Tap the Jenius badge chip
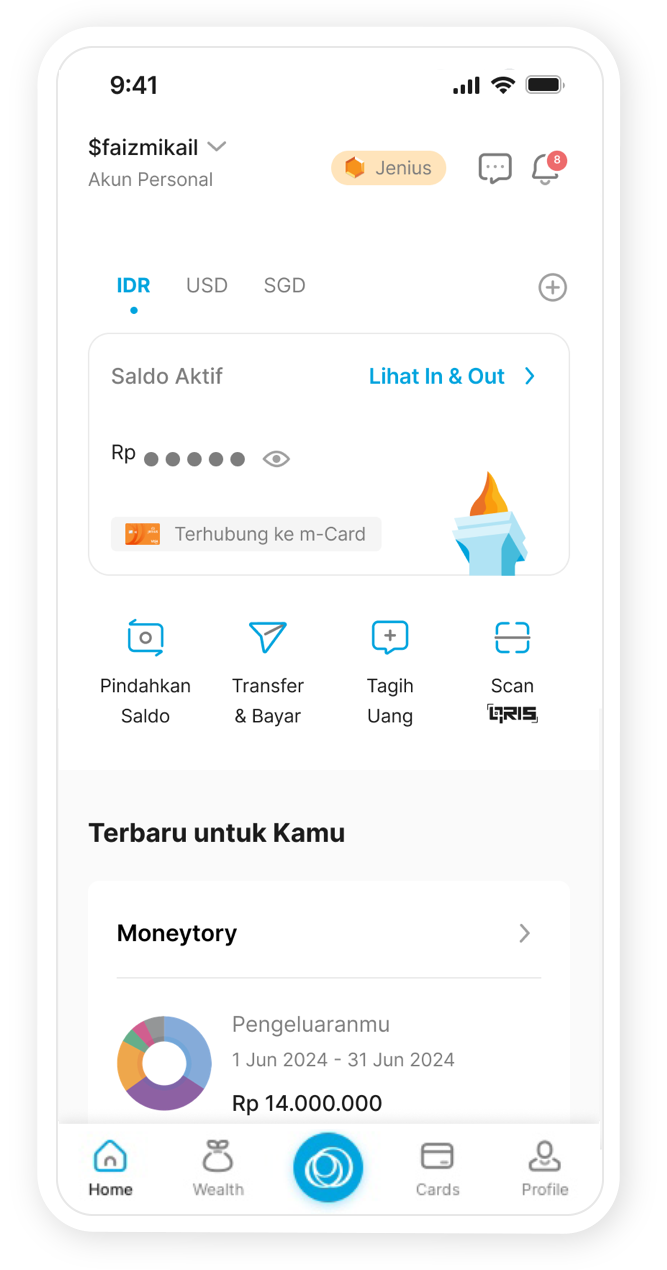Screen dimensions: 667x1270 [x=388, y=168]
